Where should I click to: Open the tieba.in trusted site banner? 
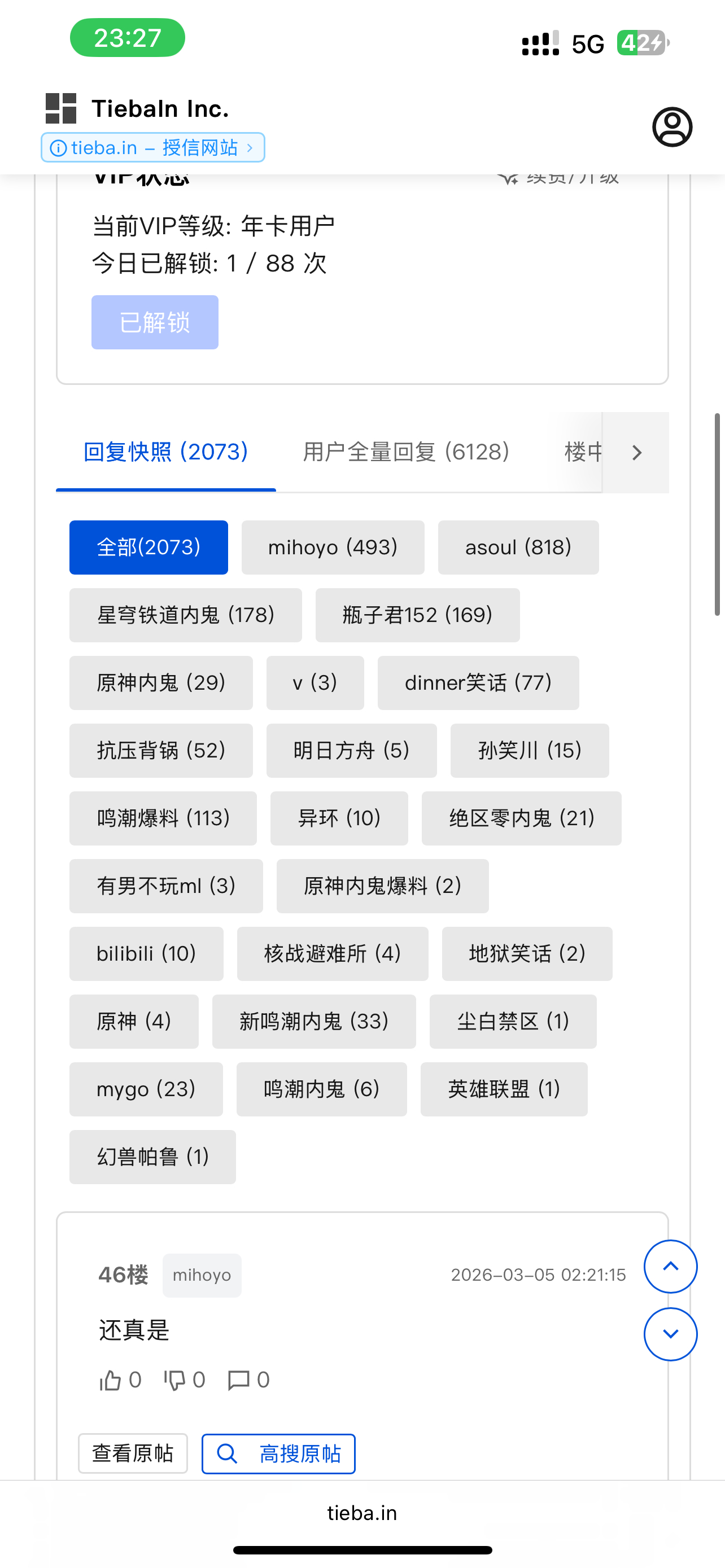153,147
